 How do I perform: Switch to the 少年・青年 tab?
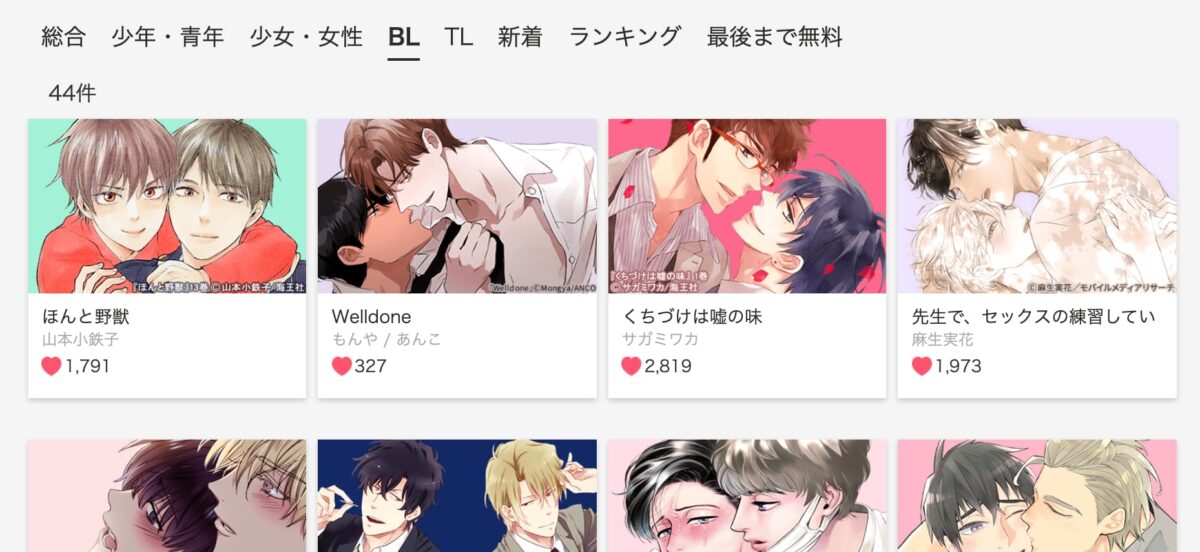tap(168, 38)
